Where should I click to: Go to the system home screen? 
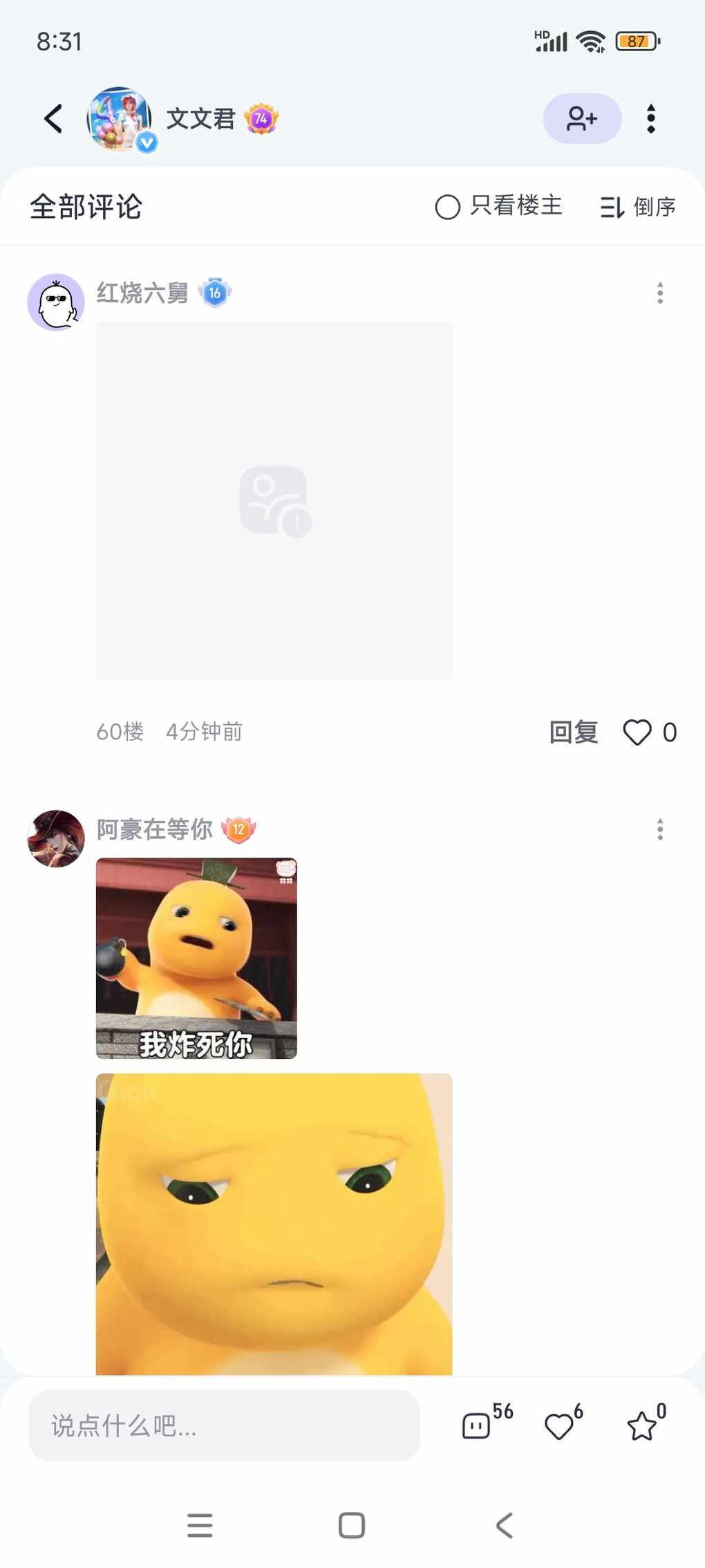[x=352, y=1525]
